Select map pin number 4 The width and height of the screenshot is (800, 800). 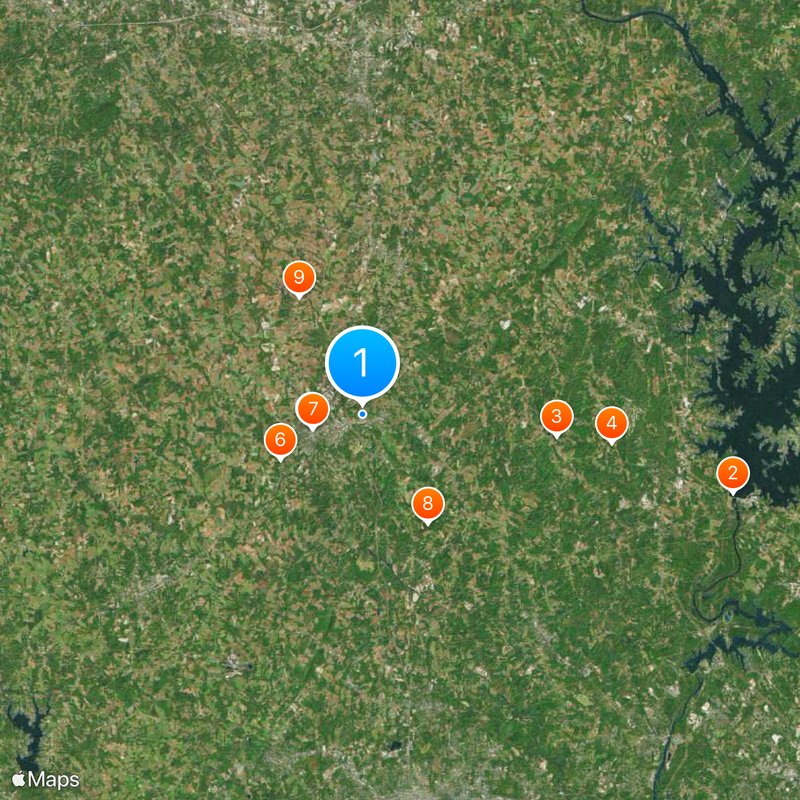click(611, 424)
